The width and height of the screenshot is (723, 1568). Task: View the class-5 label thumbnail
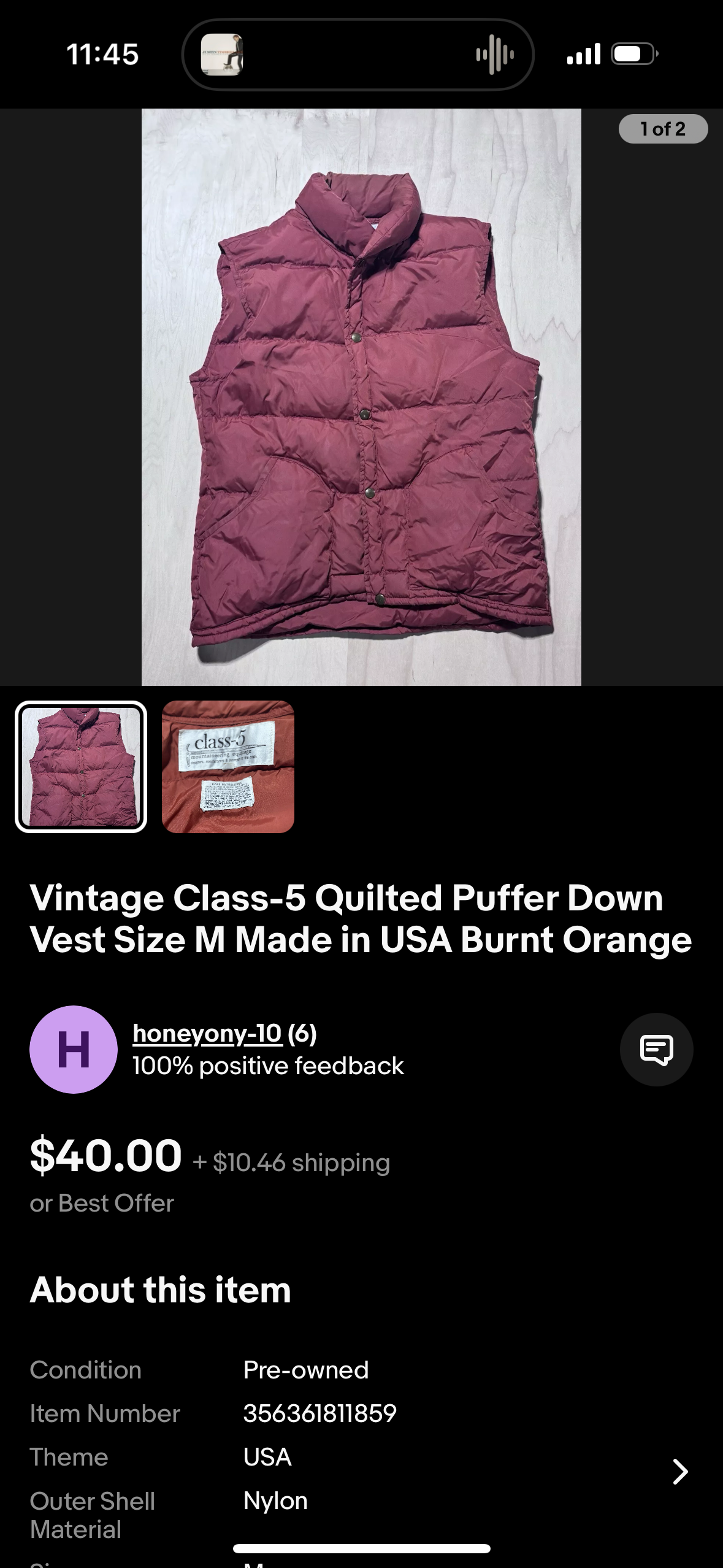coord(228,767)
